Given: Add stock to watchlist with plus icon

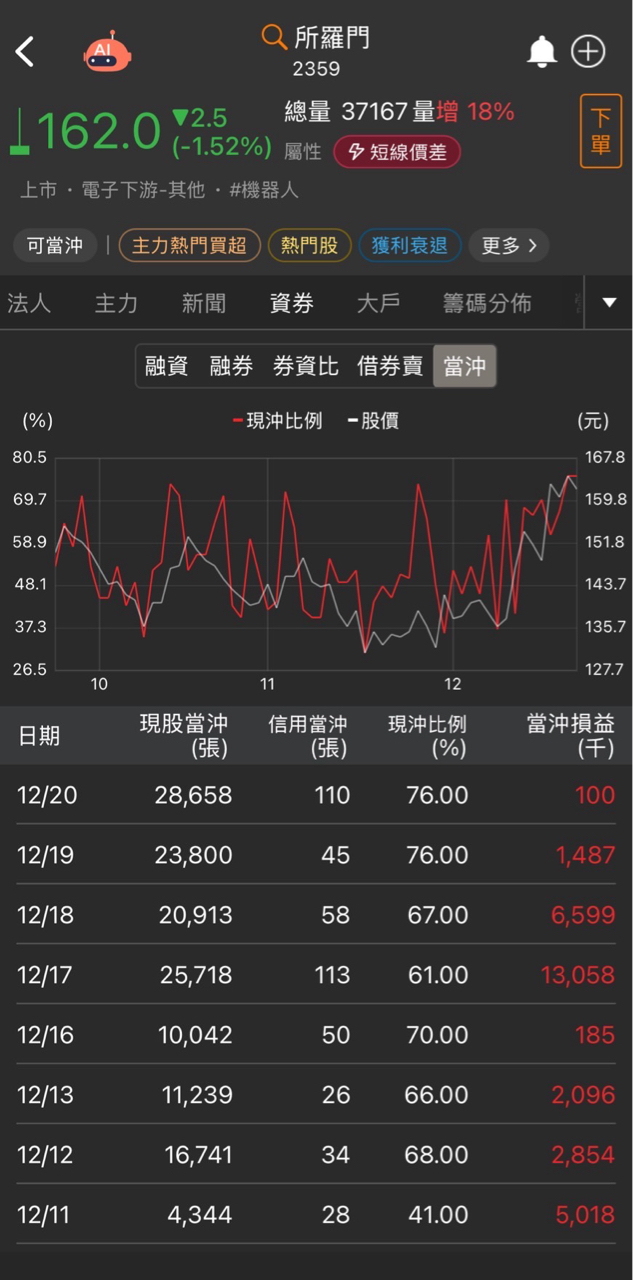Looking at the screenshot, I should [x=588, y=52].
